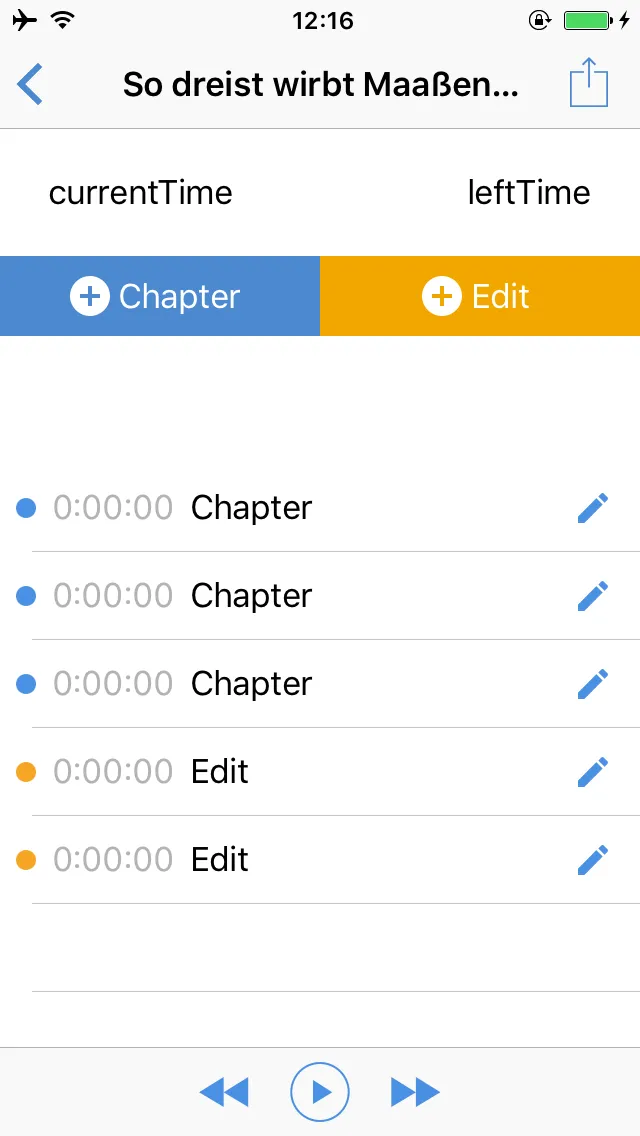Viewport: 640px width, 1136px height.
Task: Start playback with the play button
Action: (x=320, y=1092)
